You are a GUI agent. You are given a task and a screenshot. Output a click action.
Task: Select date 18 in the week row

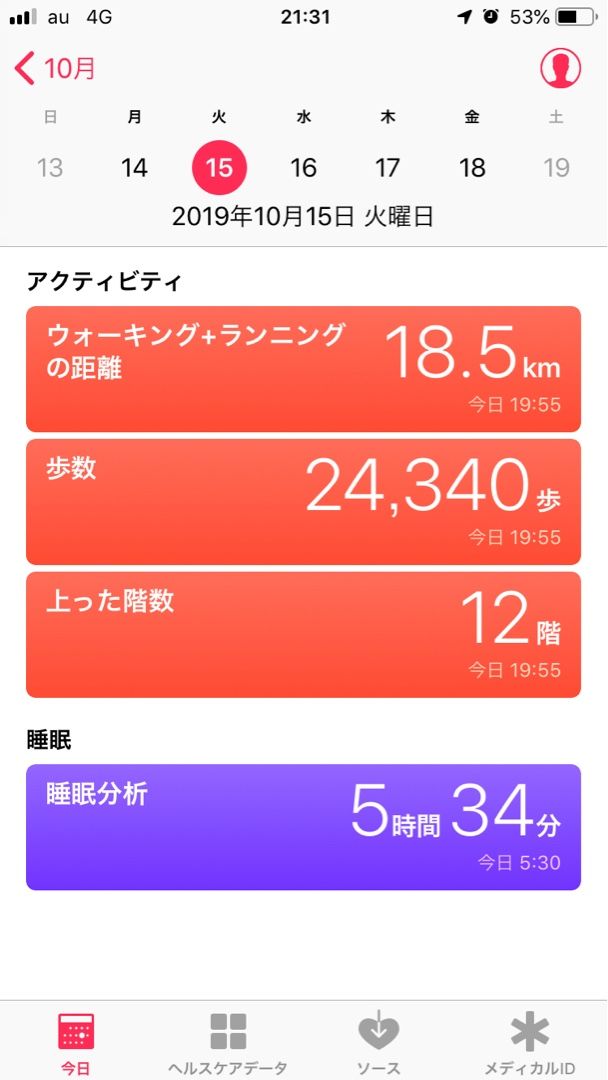(x=472, y=167)
